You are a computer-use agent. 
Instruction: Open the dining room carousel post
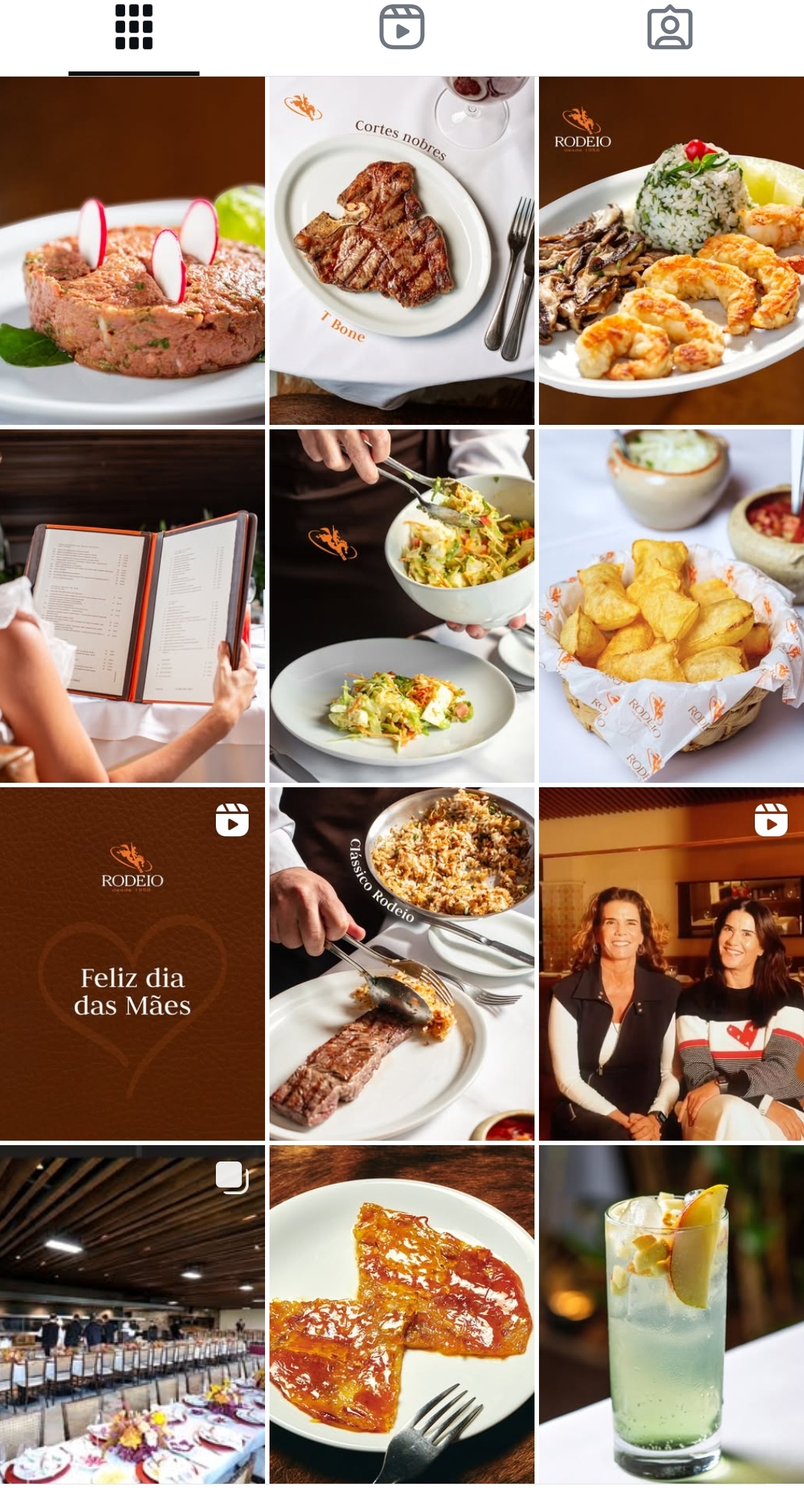133,1314
